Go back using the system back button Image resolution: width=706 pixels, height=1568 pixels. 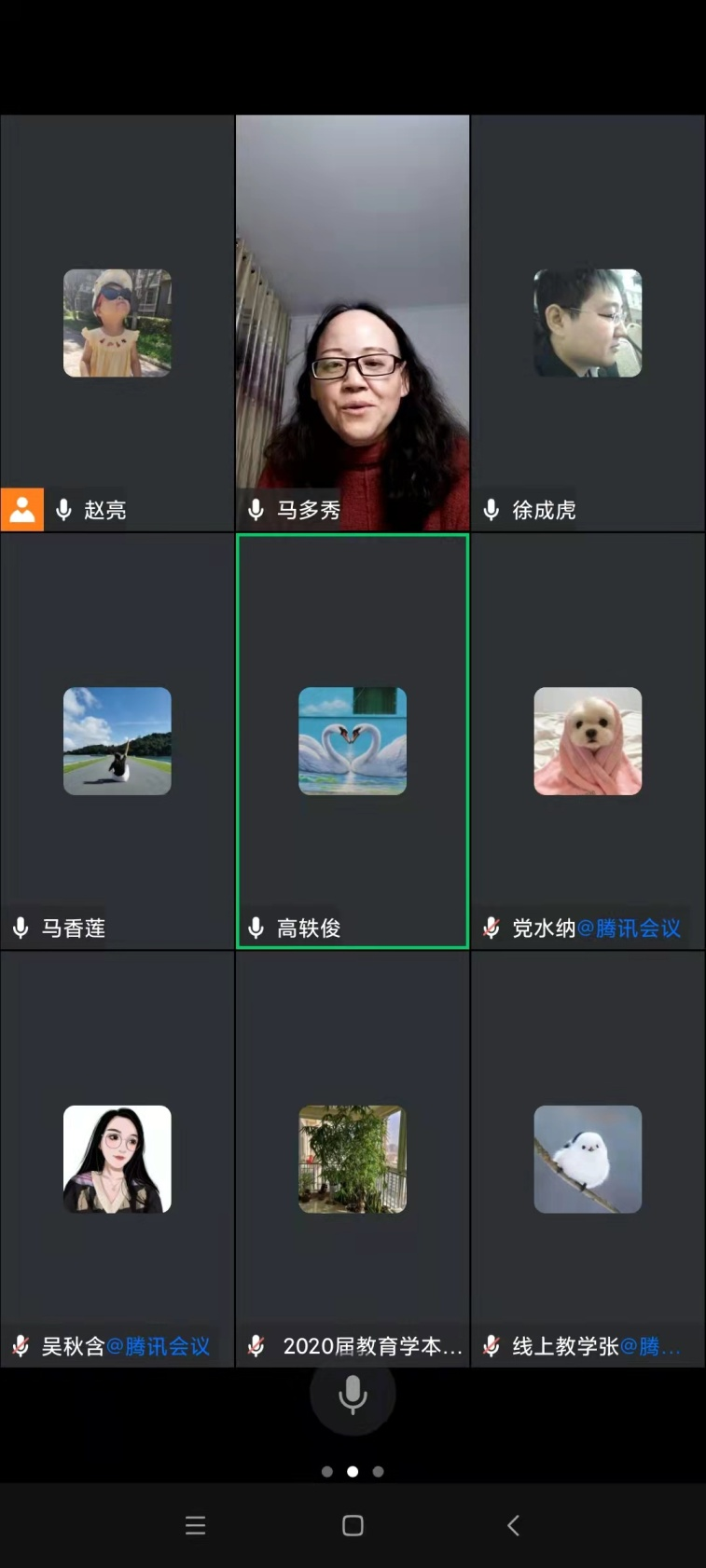[x=513, y=1525]
